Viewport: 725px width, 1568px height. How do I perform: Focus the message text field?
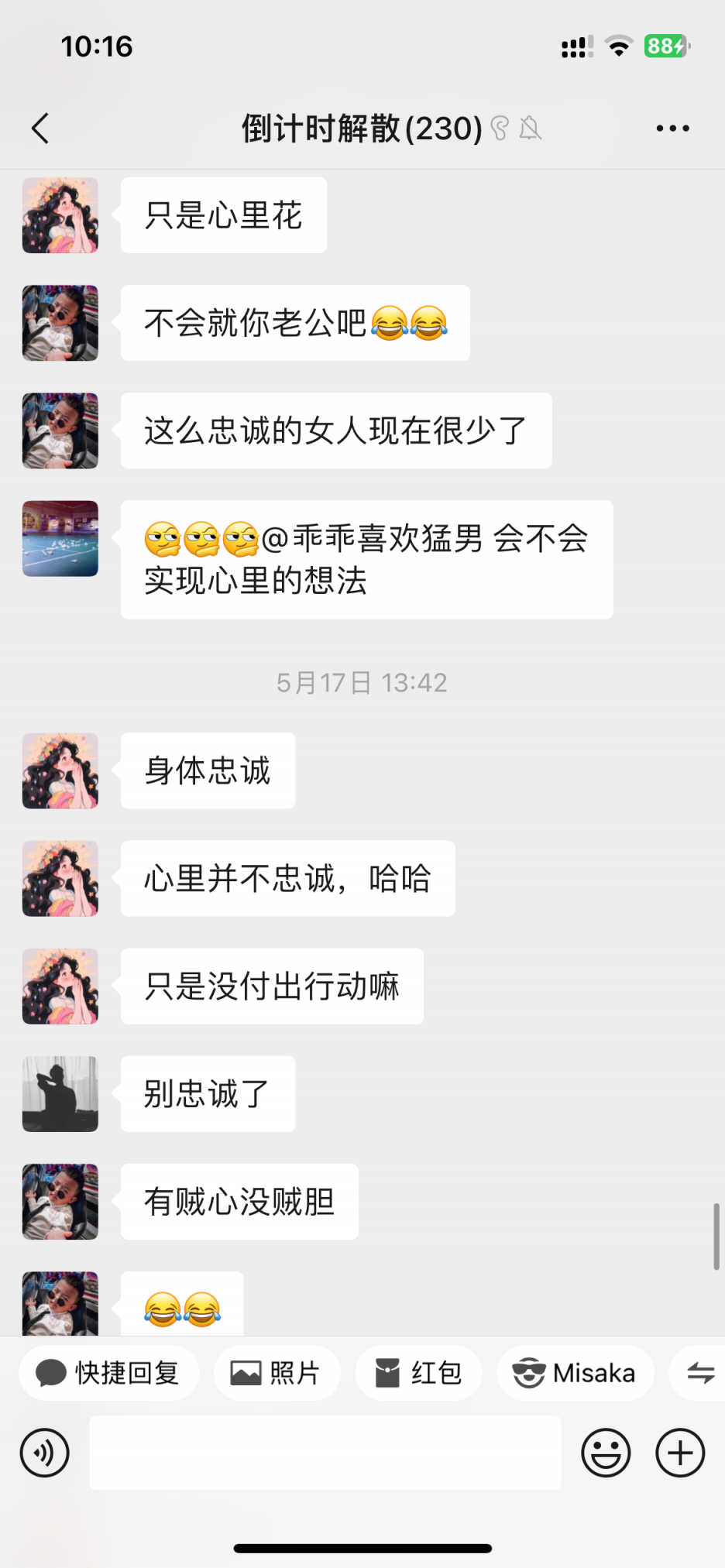325,1453
